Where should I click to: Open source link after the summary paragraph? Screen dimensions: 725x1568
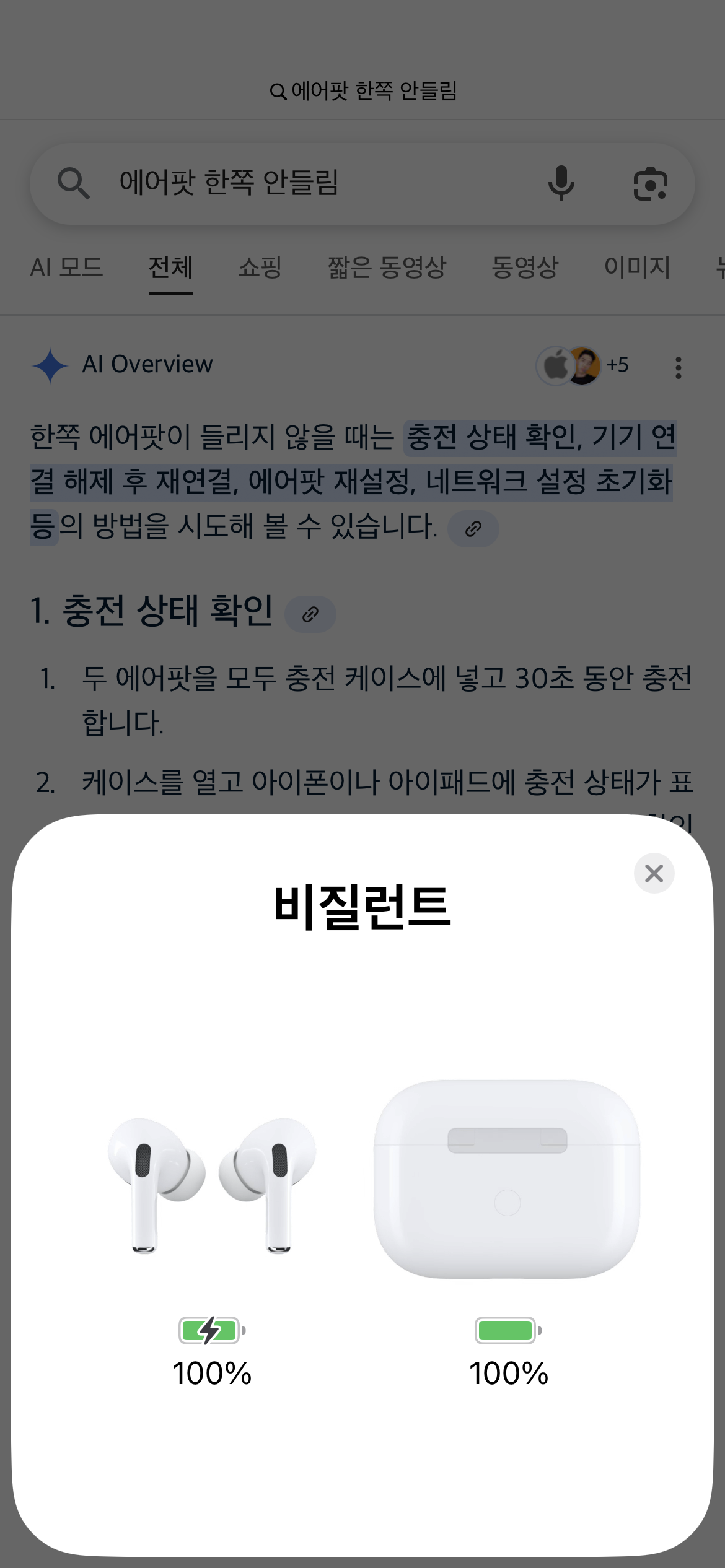click(473, 529)
